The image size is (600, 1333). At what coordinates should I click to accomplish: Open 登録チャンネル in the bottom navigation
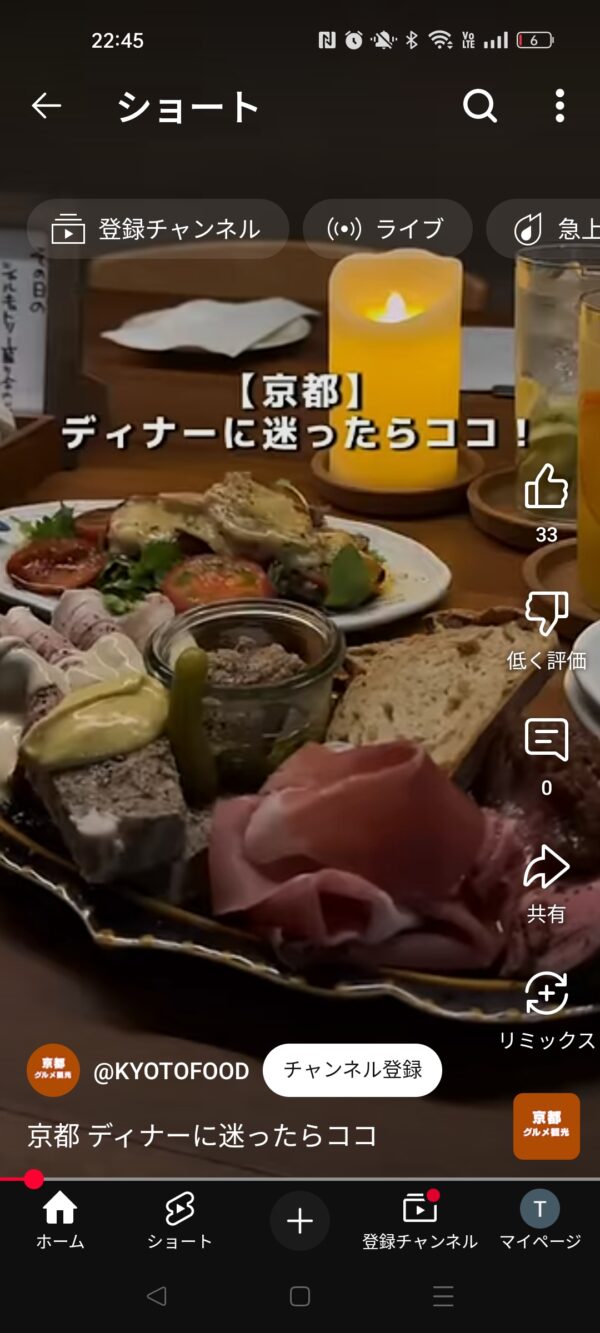coord(420,1220)
